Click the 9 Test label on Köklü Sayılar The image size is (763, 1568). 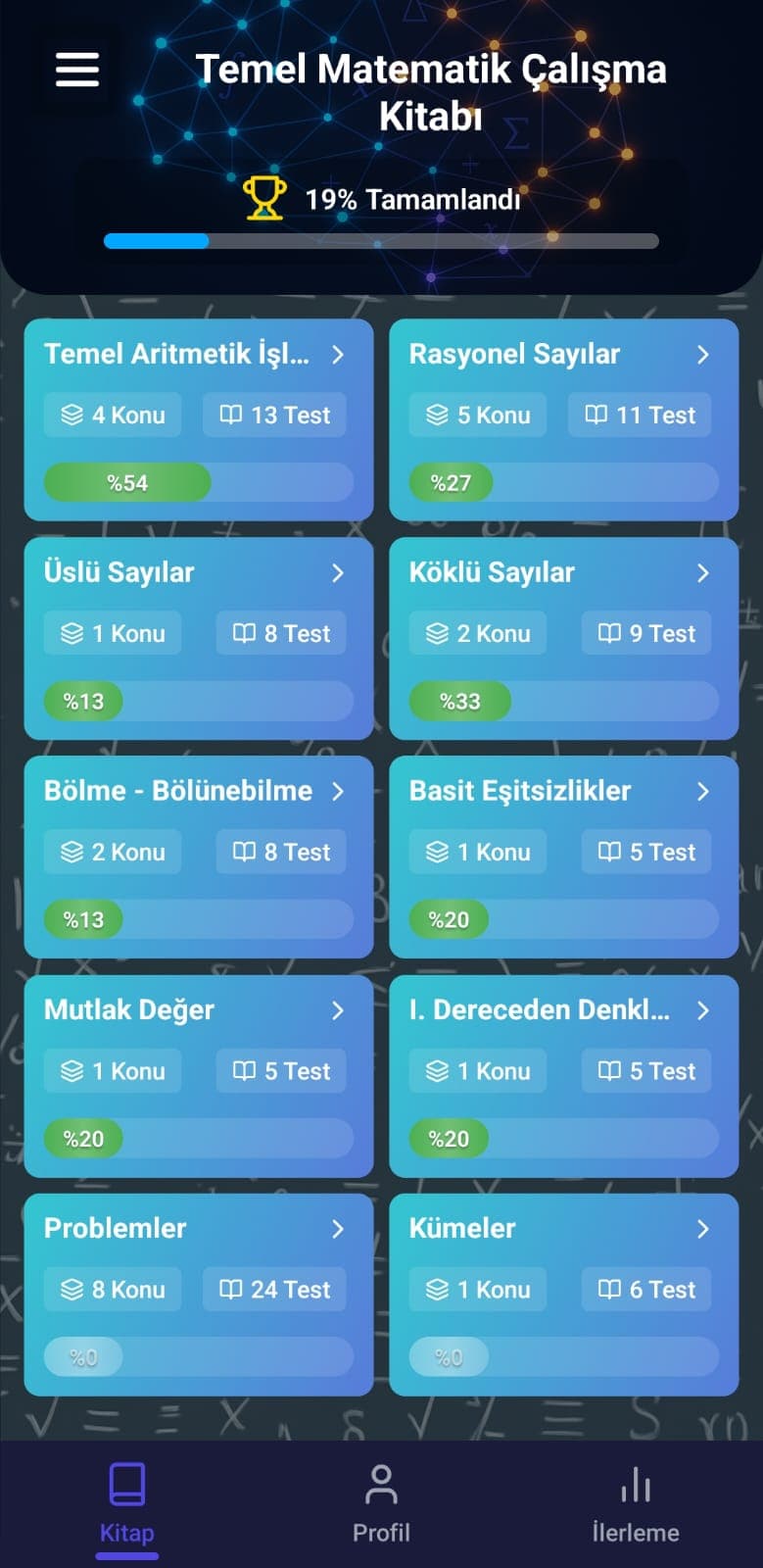point(645,633)
